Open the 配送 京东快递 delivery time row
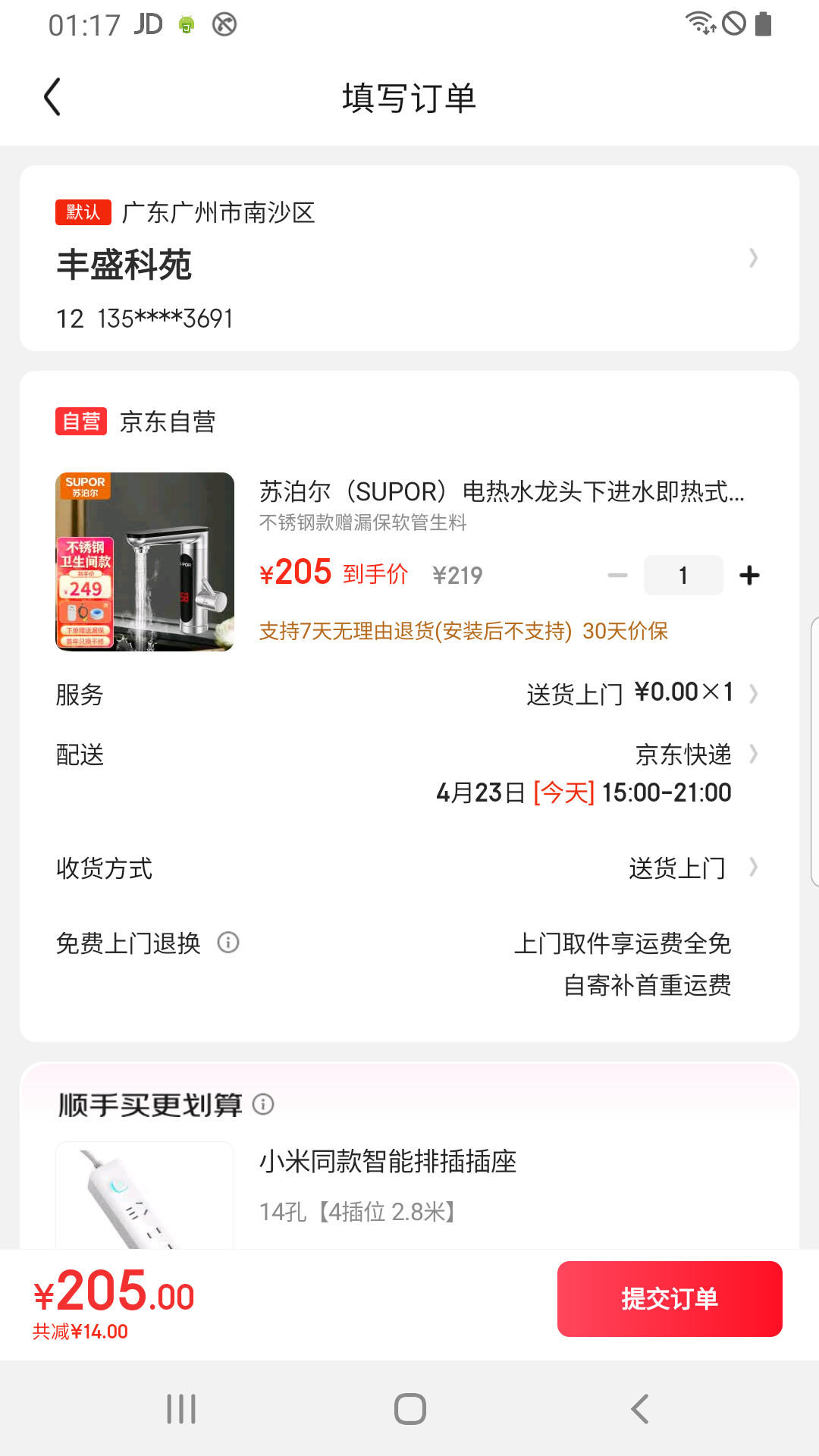 point(409,773)
